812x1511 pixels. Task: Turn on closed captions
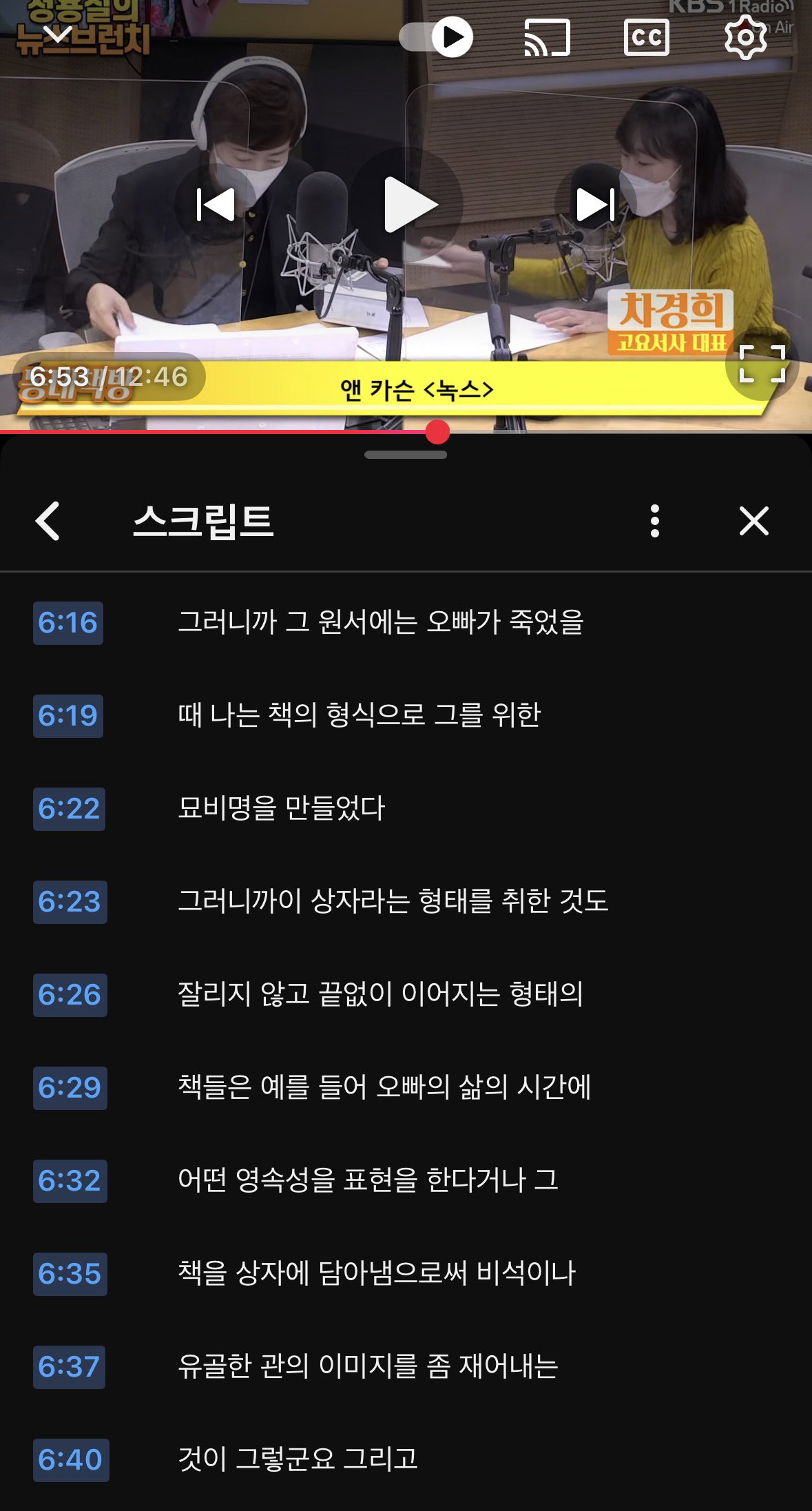pos(646,37)
